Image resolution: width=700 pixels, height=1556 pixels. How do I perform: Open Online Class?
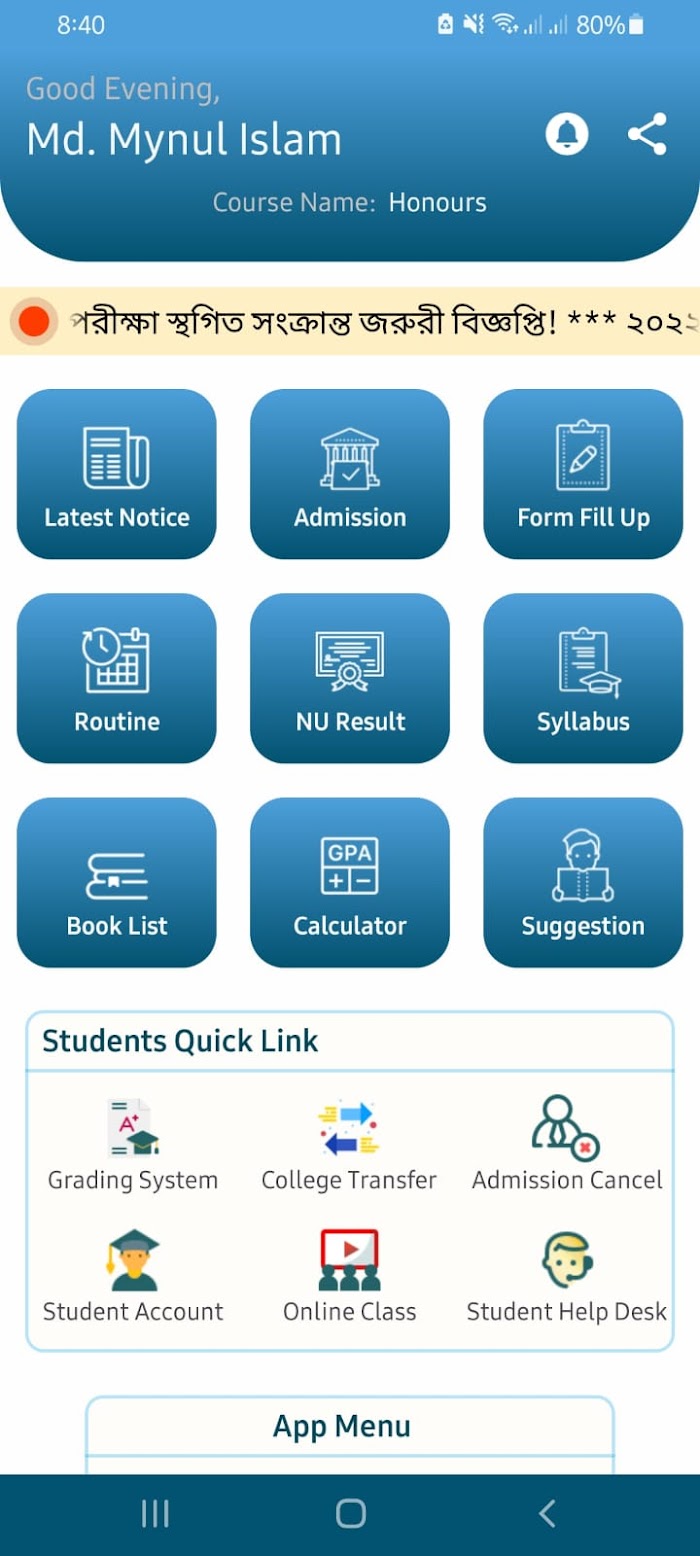[349, 1277]
